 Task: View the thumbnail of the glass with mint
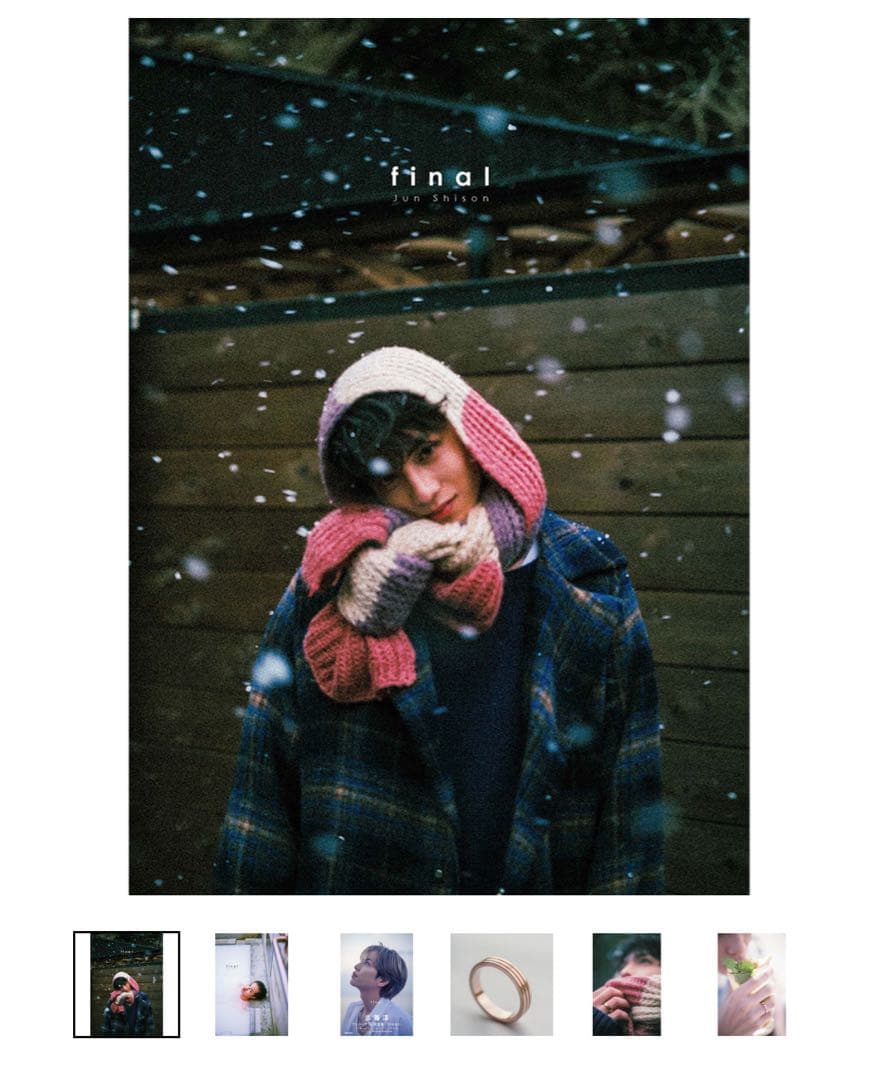click(x=751, y=984)
